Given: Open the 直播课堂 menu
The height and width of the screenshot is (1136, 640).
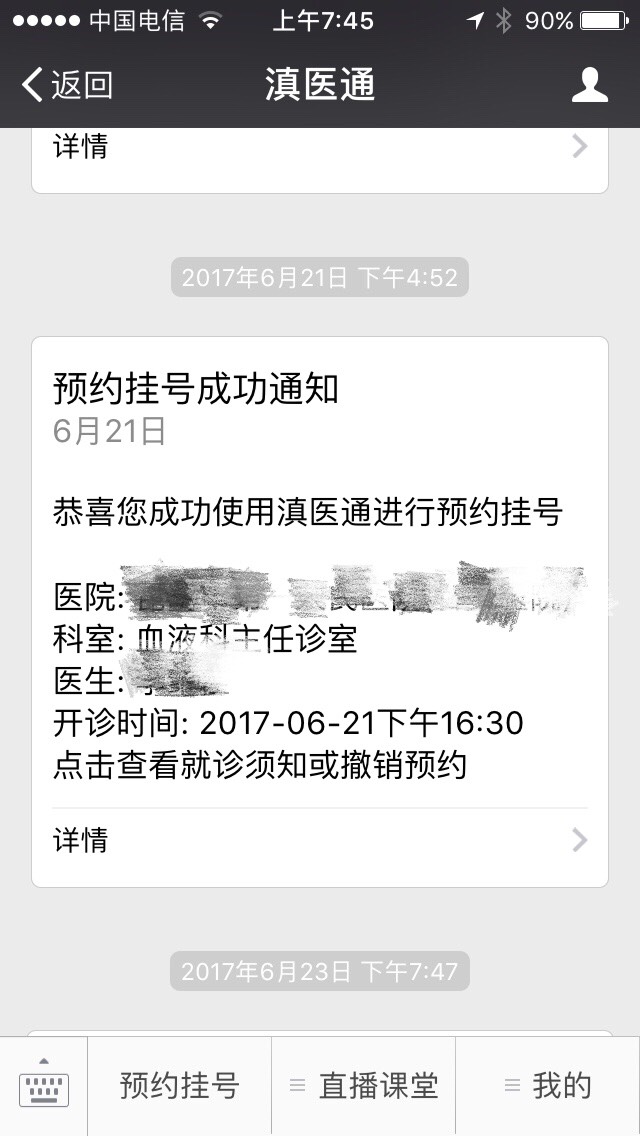Looking at the screenshot, I should pyautogui.click(x=364, y=1085).
